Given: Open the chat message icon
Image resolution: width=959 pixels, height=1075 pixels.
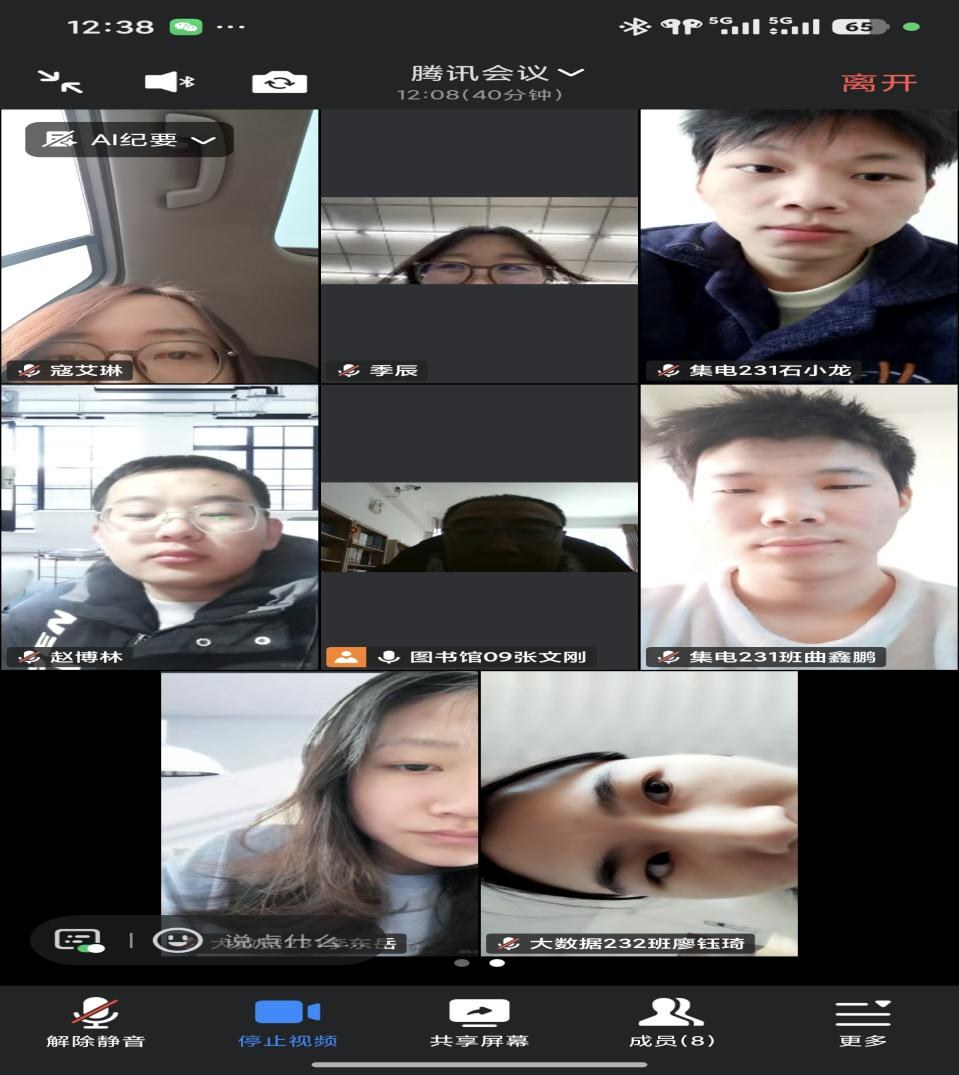Looking at the screenshot, I should (x=79, y=940).
